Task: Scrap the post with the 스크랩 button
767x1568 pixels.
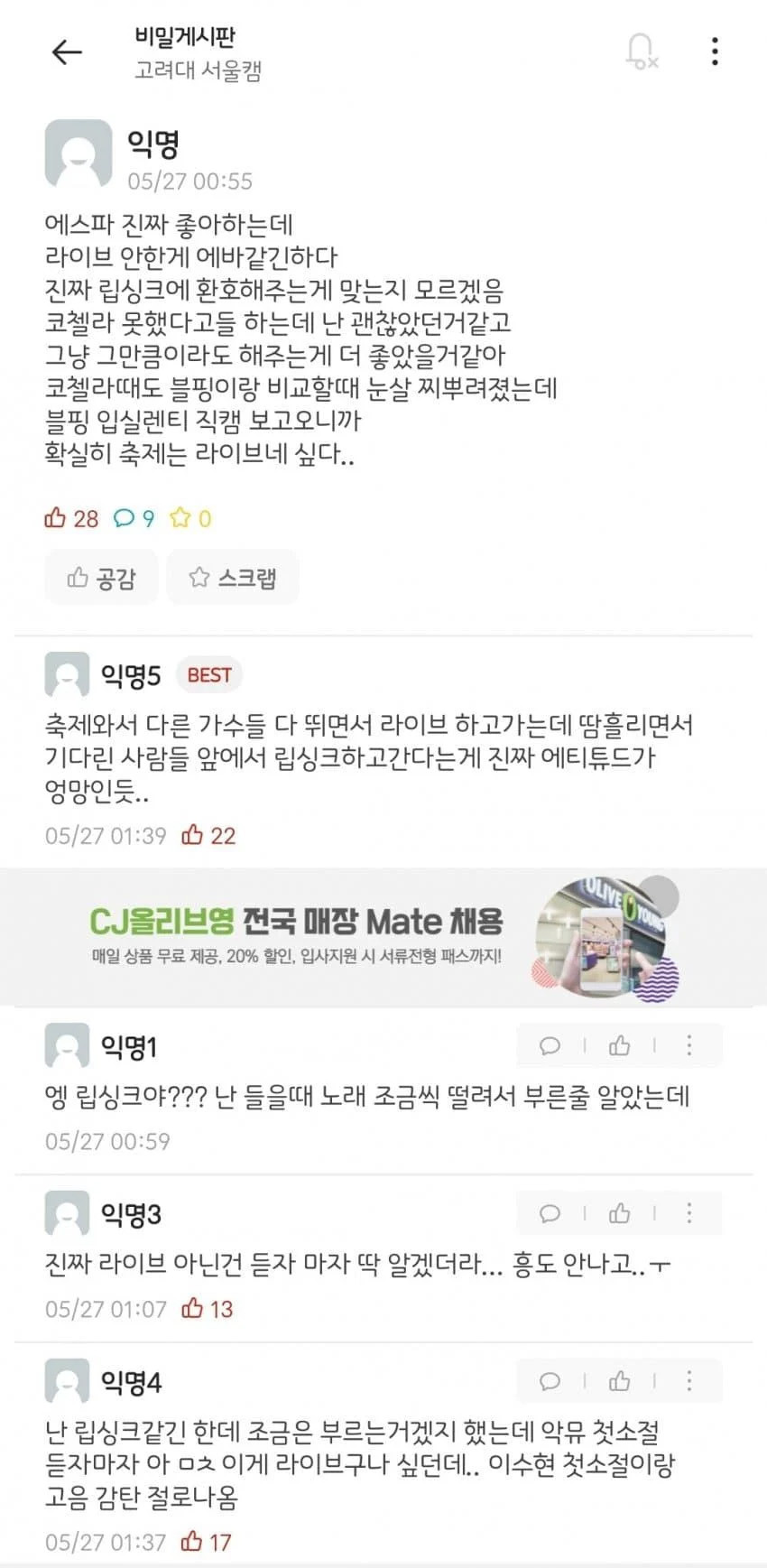Action: tap(232, 577)
